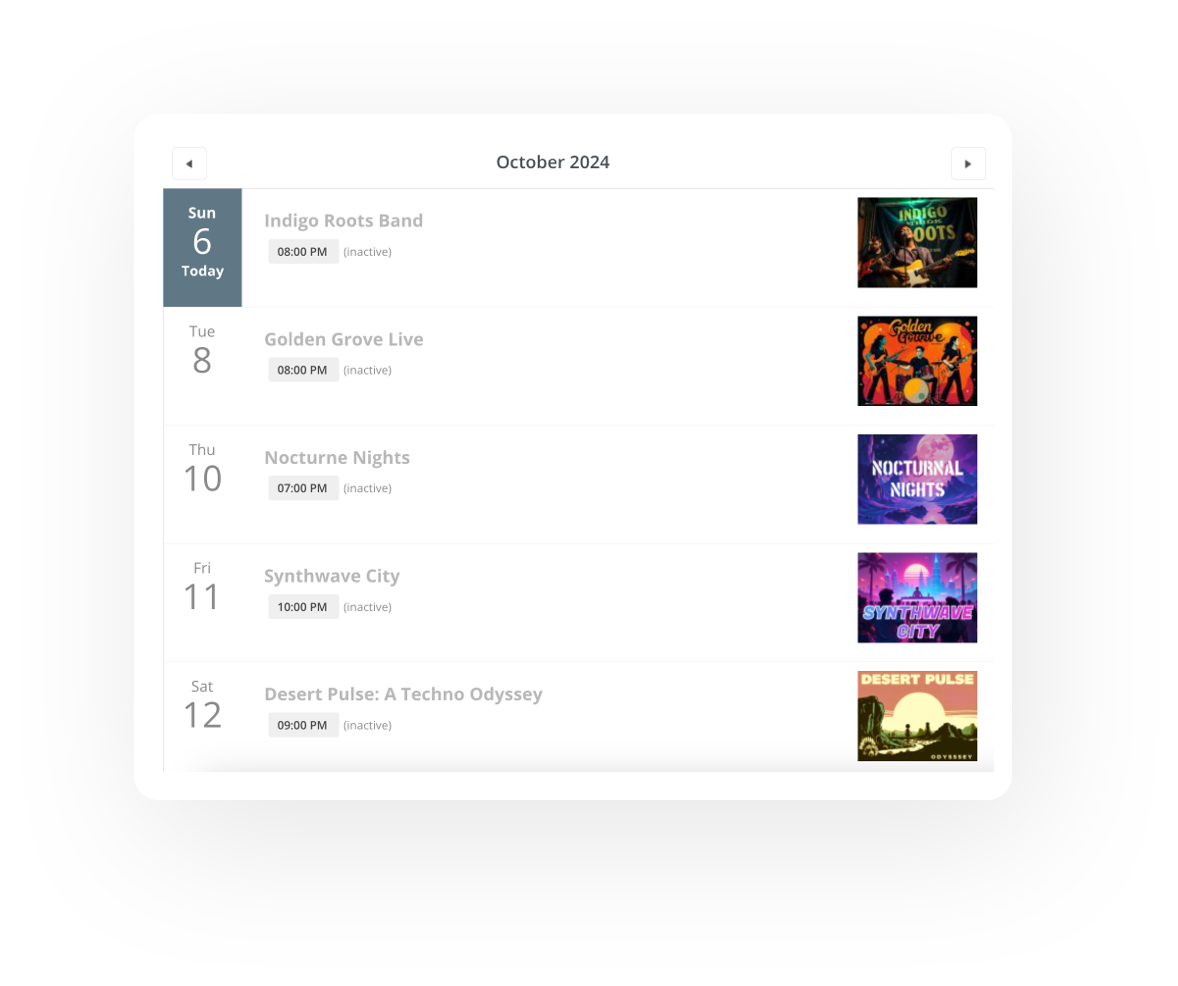
Task: Go to the next month
Action: 967,163
